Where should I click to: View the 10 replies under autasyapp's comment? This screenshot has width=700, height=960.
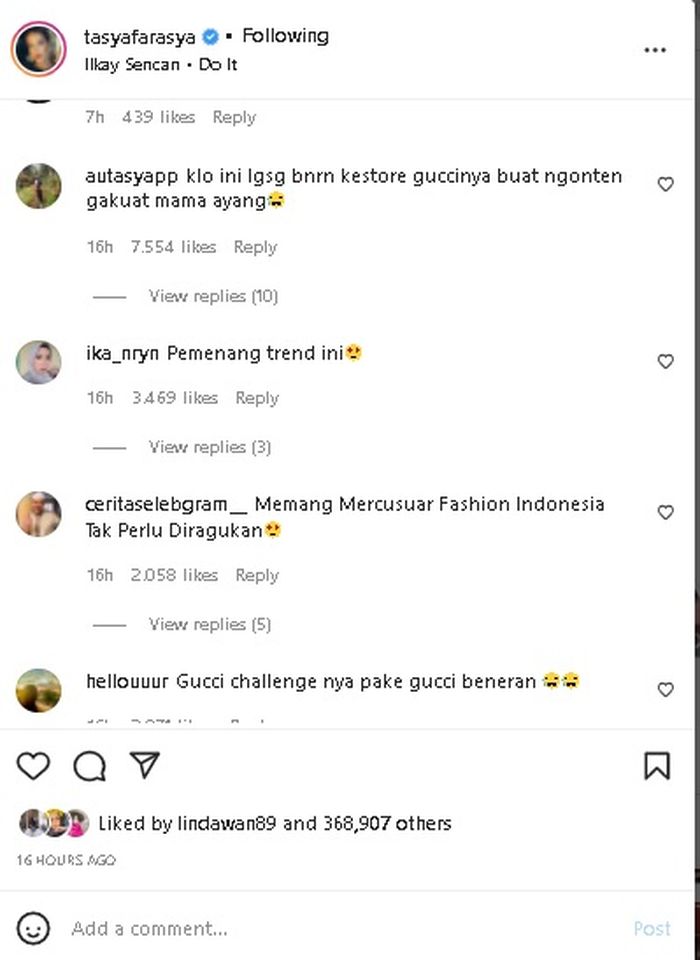[213, 296]
